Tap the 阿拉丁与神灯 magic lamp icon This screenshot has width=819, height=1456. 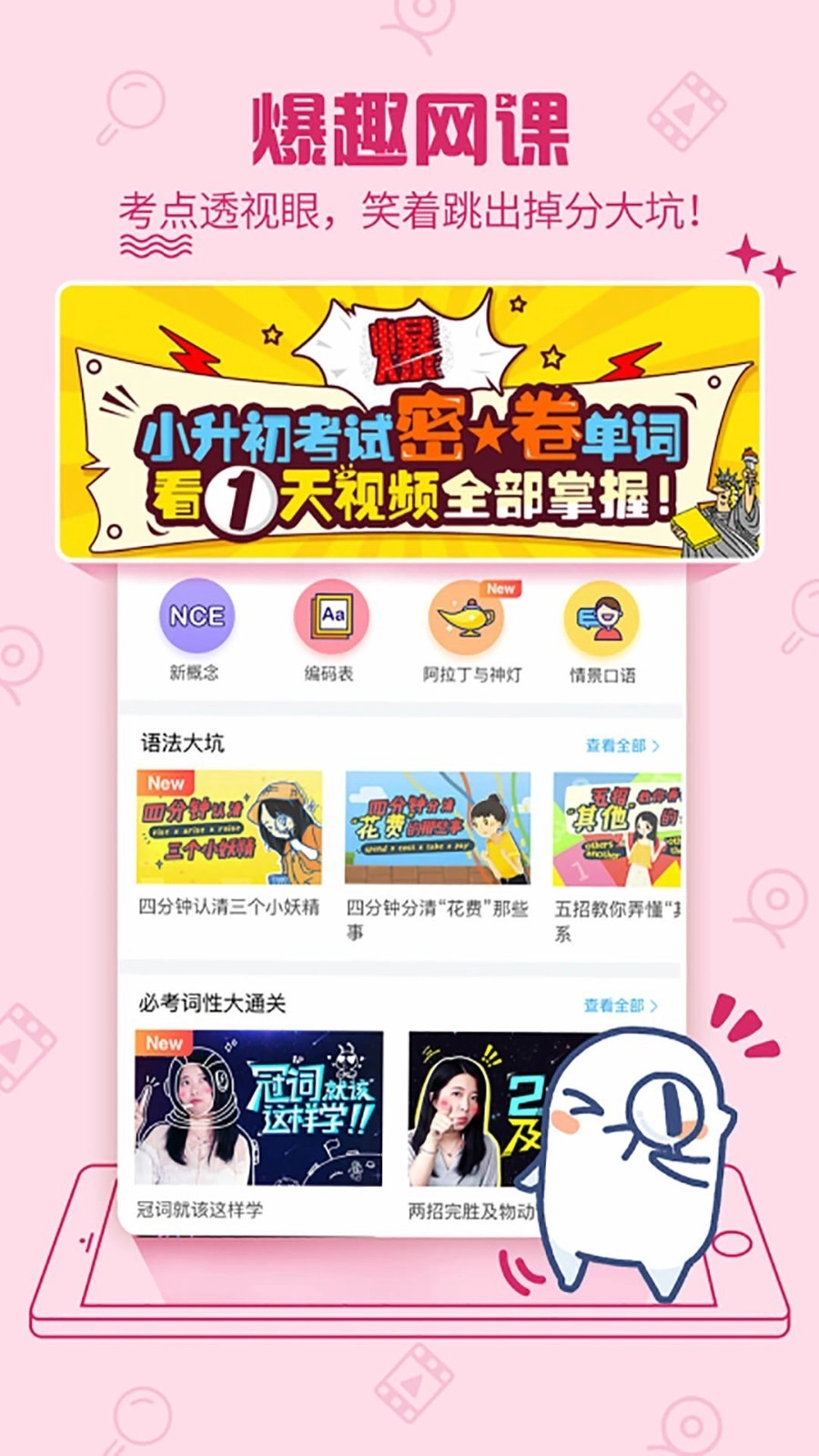pos(465,620)
